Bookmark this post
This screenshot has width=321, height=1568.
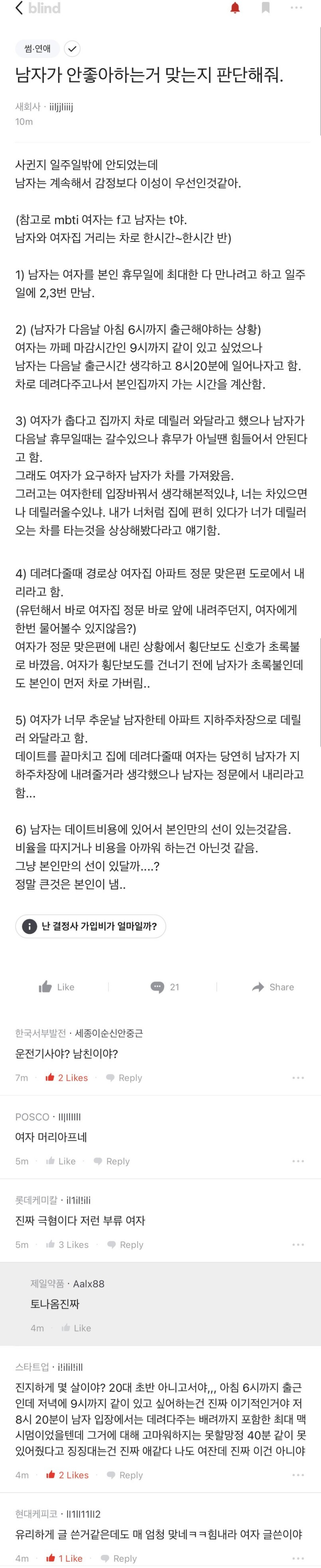coord(266,8)
